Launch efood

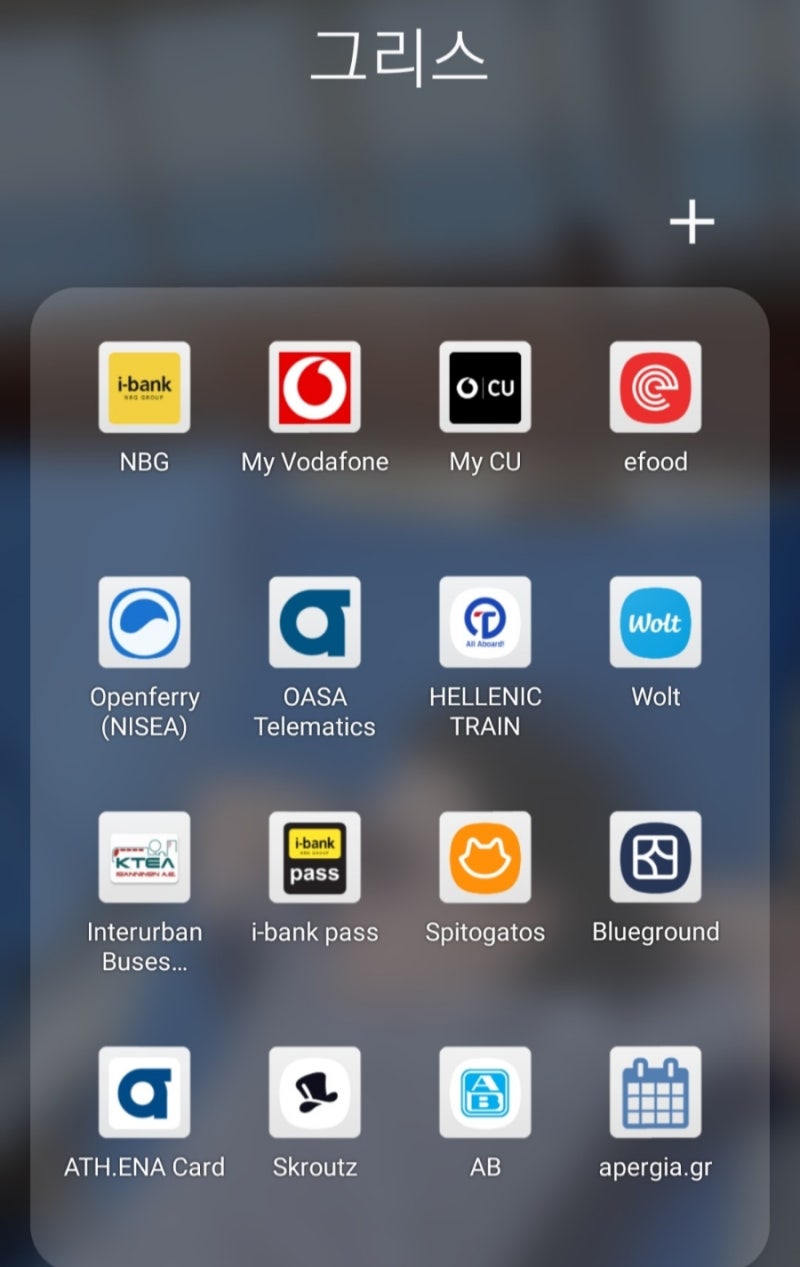(655, 387)
